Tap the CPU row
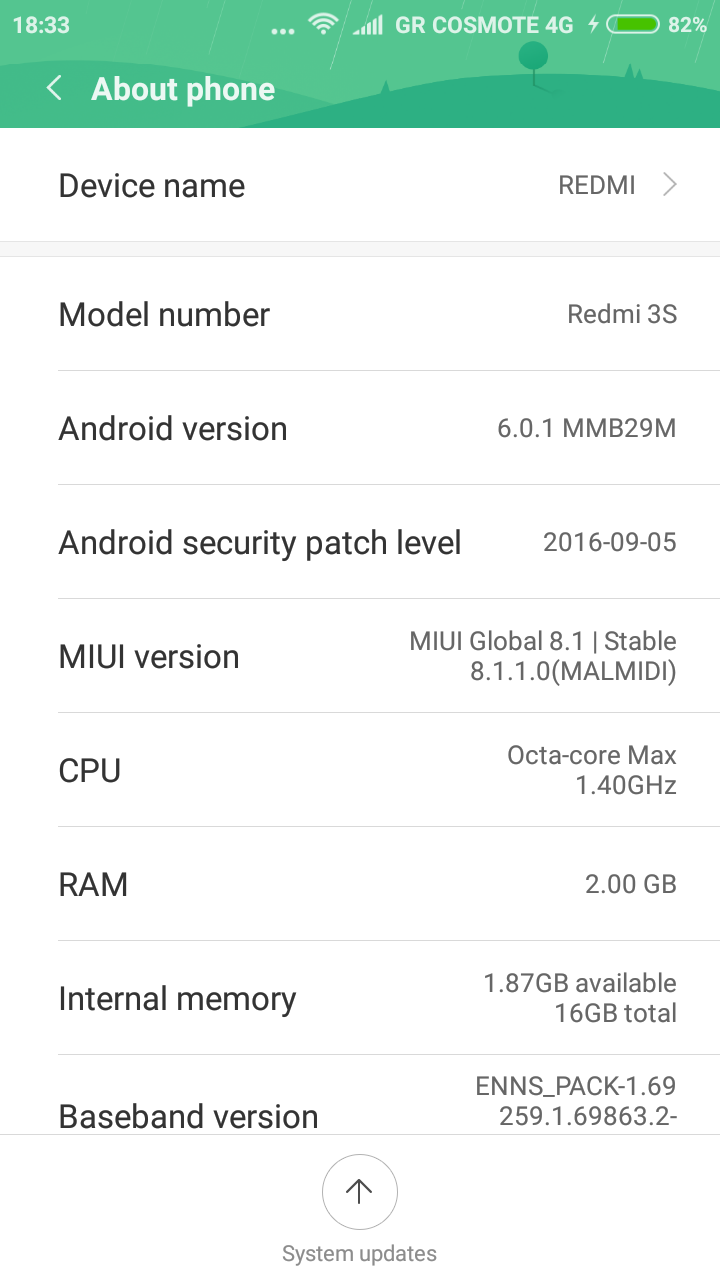Screen dimensions: 720x1280 [360, 771]
